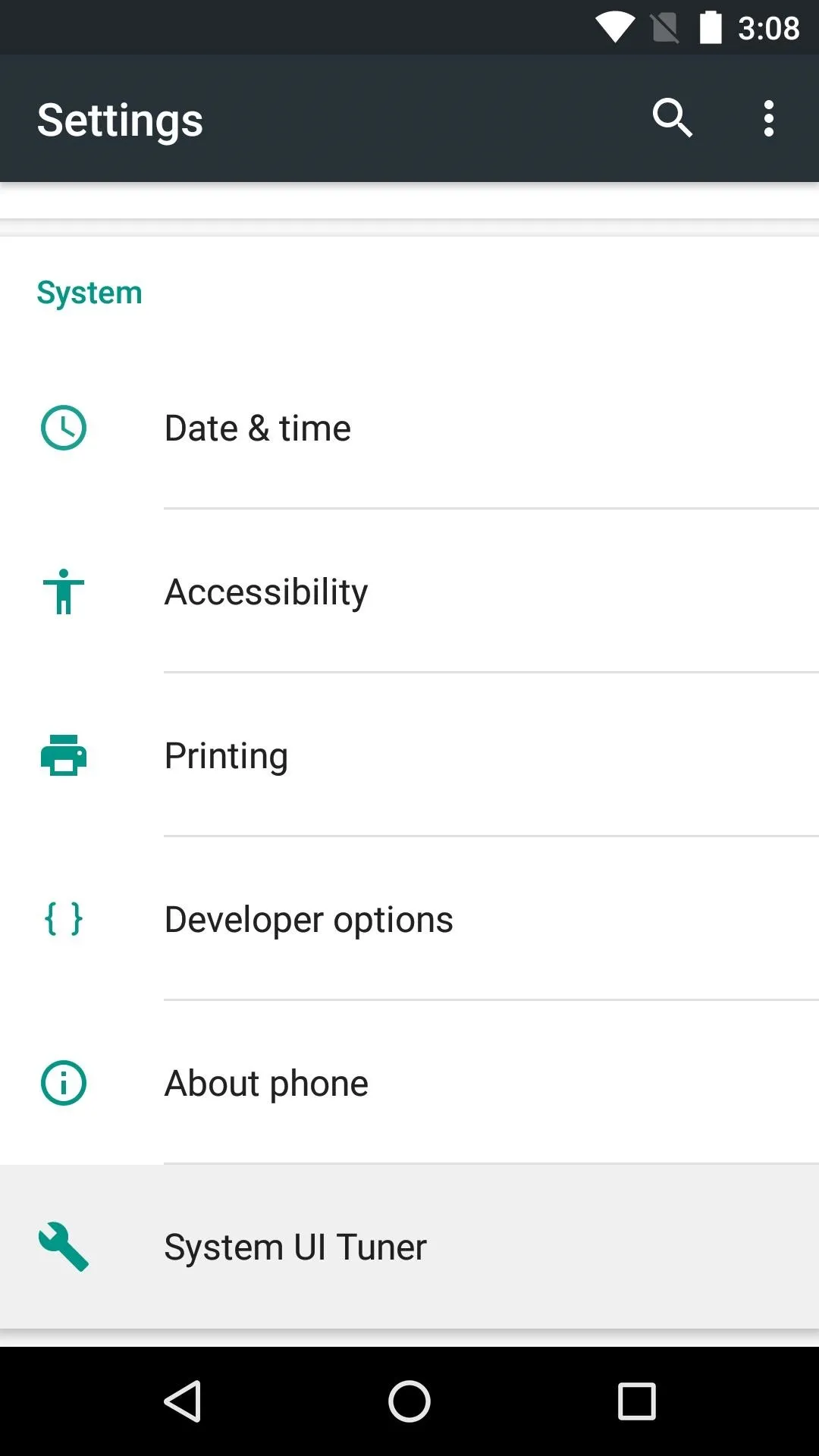819x1456 pixels.
Task: Open the overflow menu in the app bar
Action: point(769,118)
